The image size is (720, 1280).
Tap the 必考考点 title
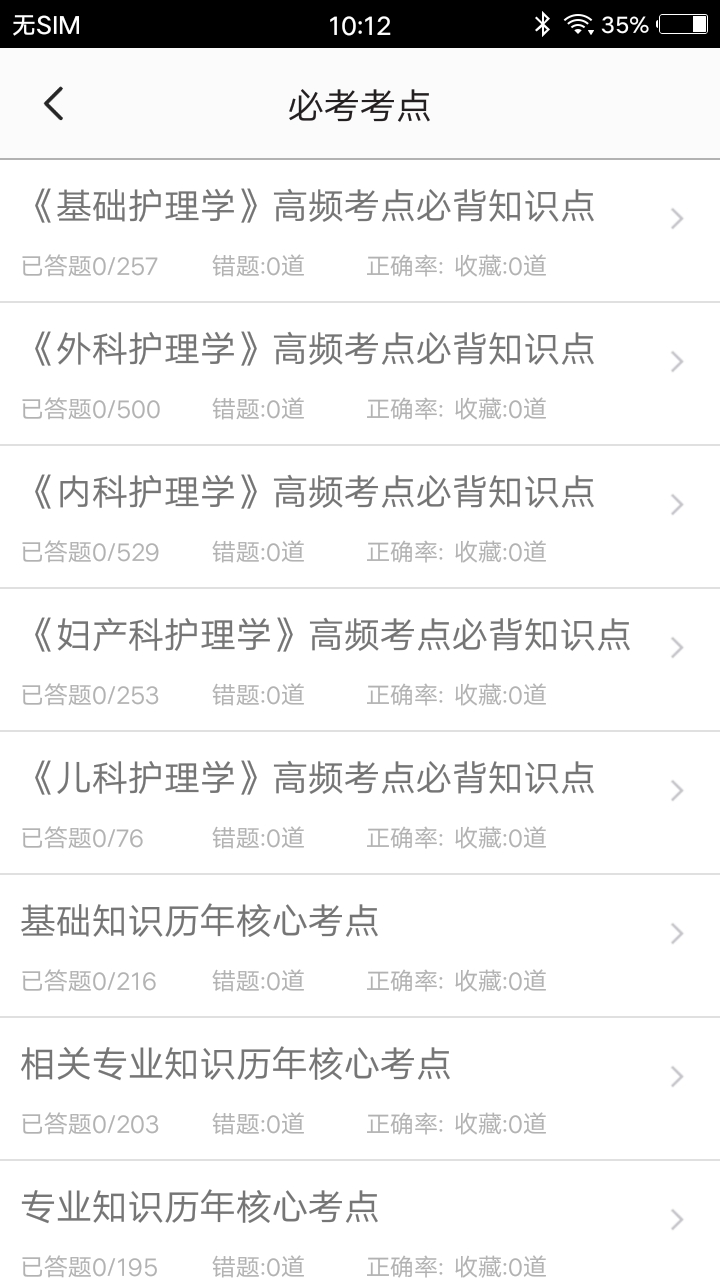pos(360,103)
